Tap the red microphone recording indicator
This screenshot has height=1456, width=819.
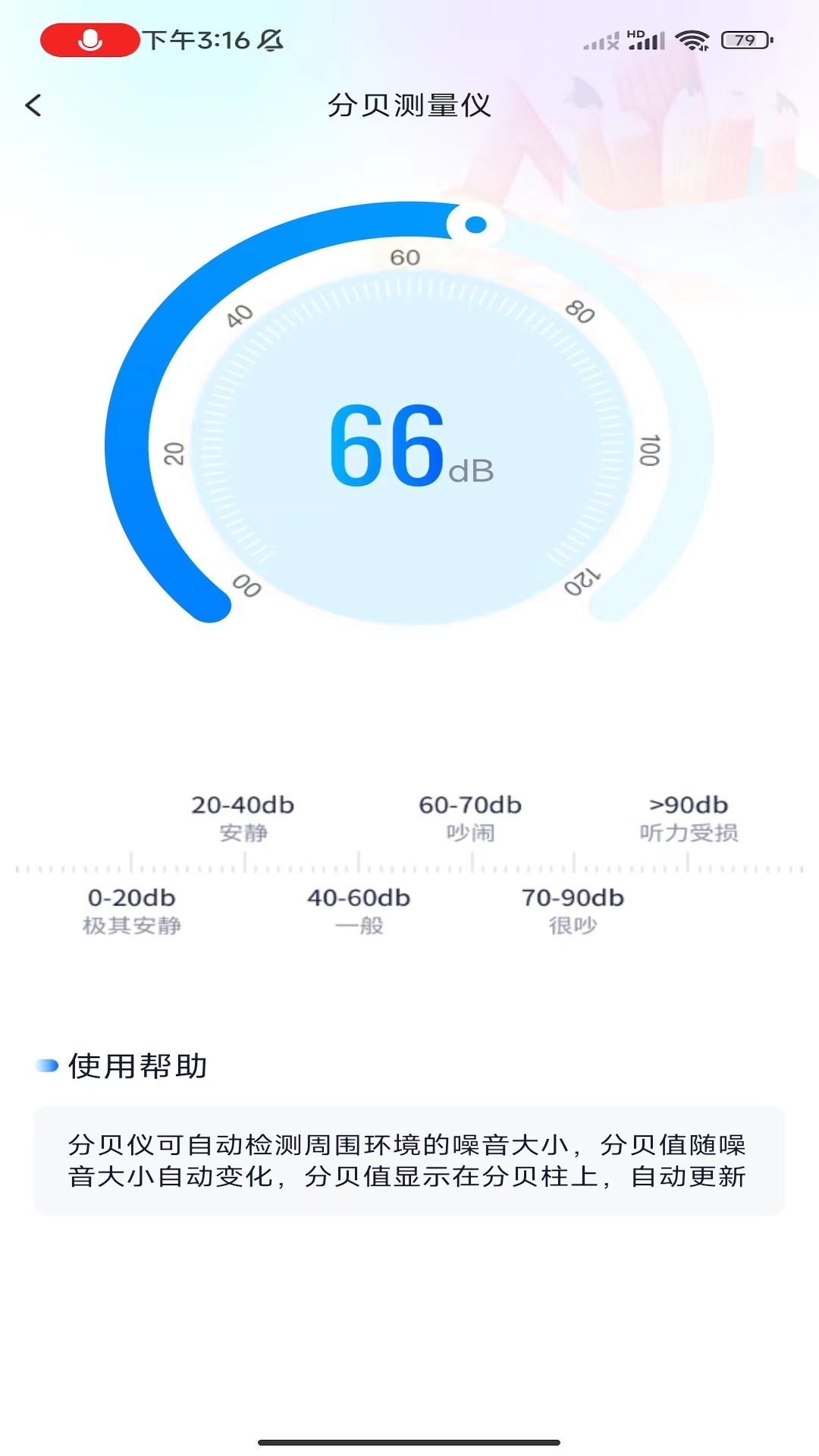(x=88, y=40)
